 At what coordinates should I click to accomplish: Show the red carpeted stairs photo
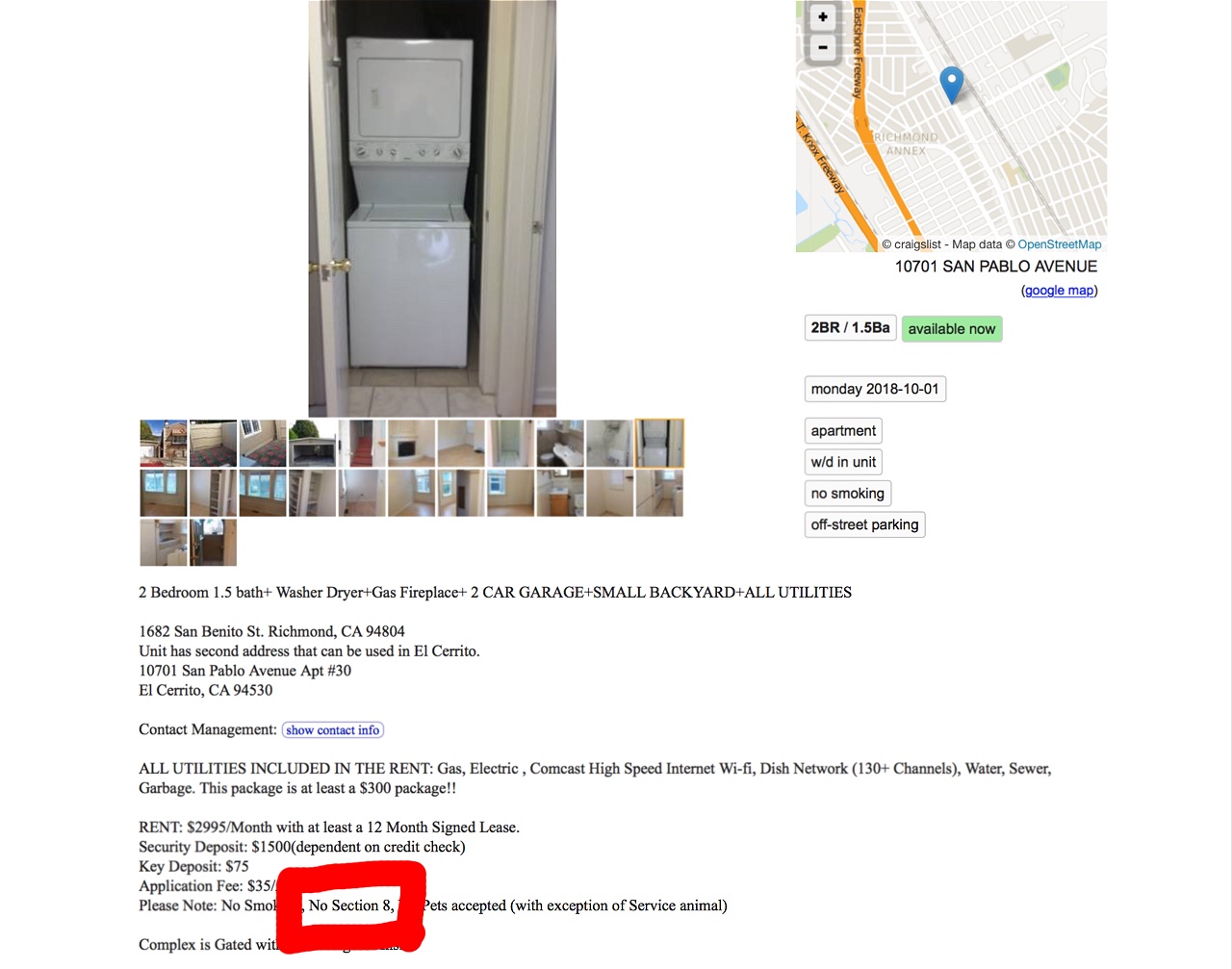(x=362, y=444)
